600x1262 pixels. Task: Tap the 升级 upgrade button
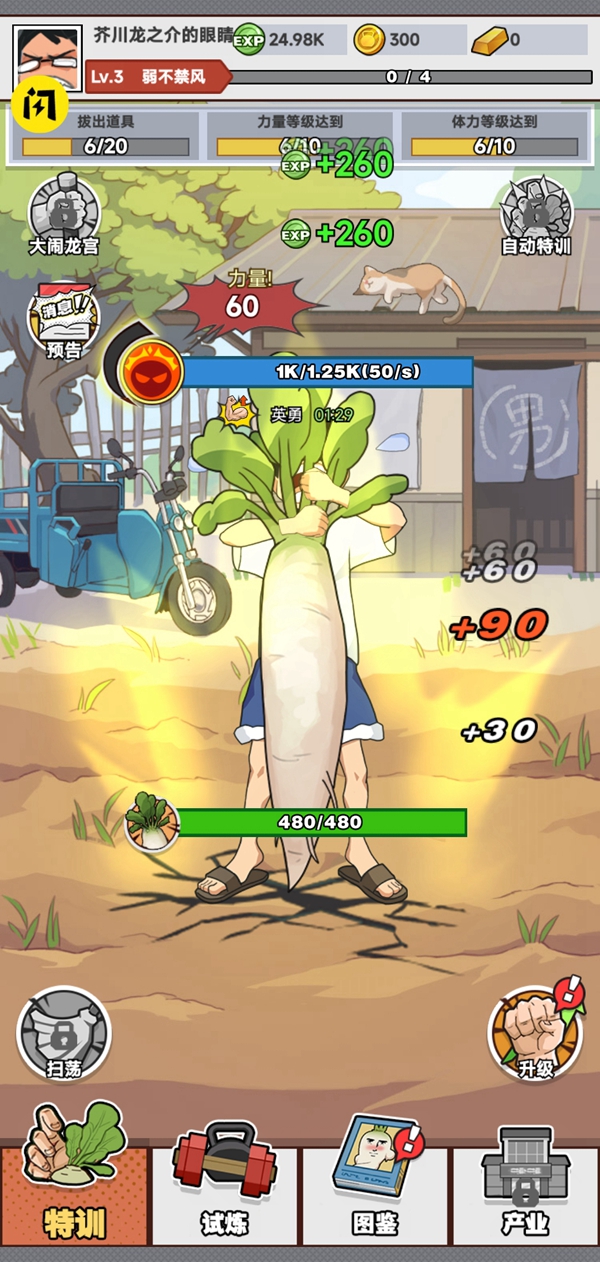535,1033
